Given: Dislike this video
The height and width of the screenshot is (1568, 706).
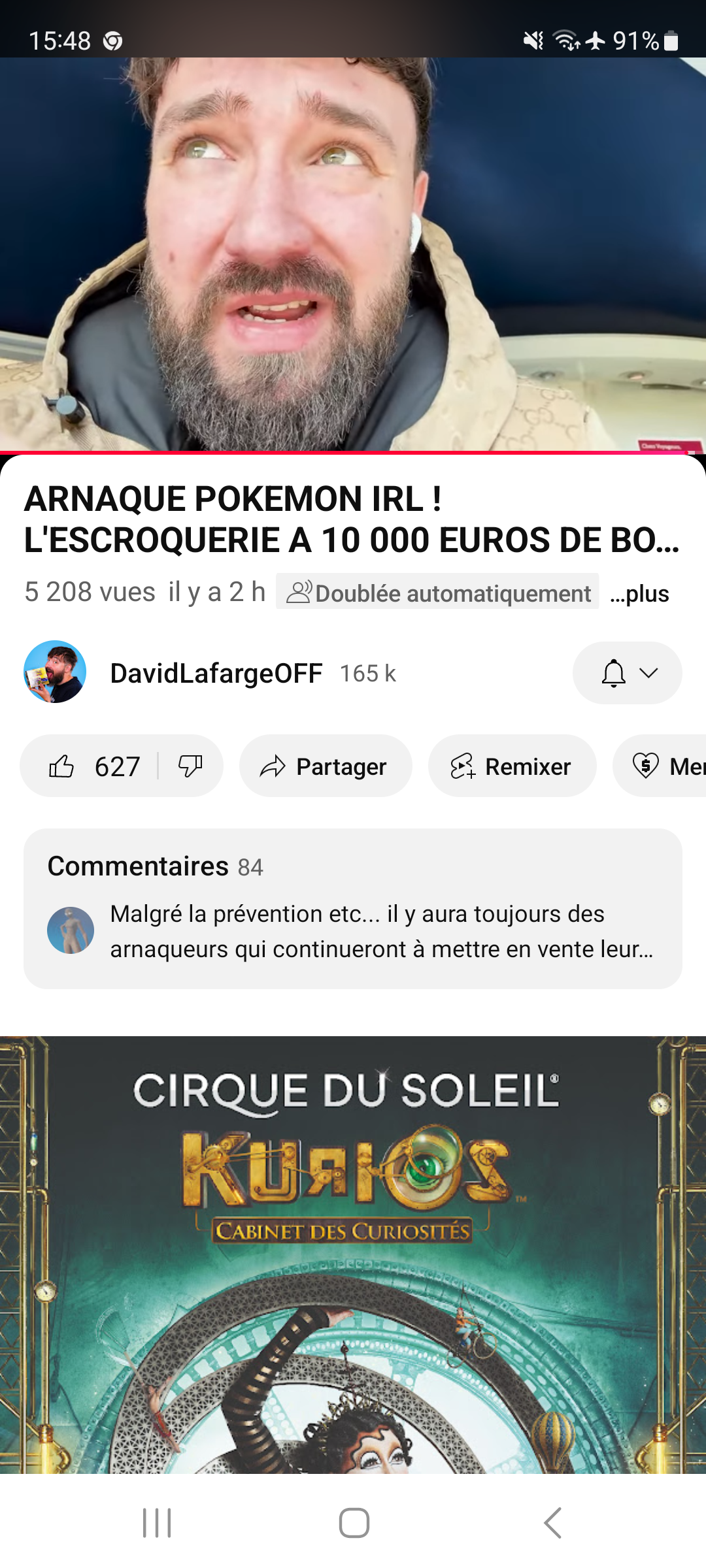Looking at the screenshot, I should pos(190,766).
